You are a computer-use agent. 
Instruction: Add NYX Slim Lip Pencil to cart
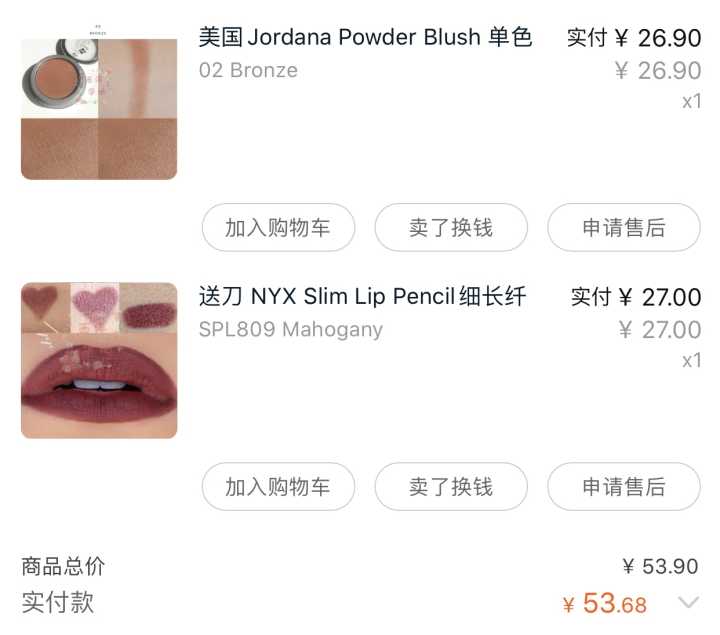pos(277,487)
